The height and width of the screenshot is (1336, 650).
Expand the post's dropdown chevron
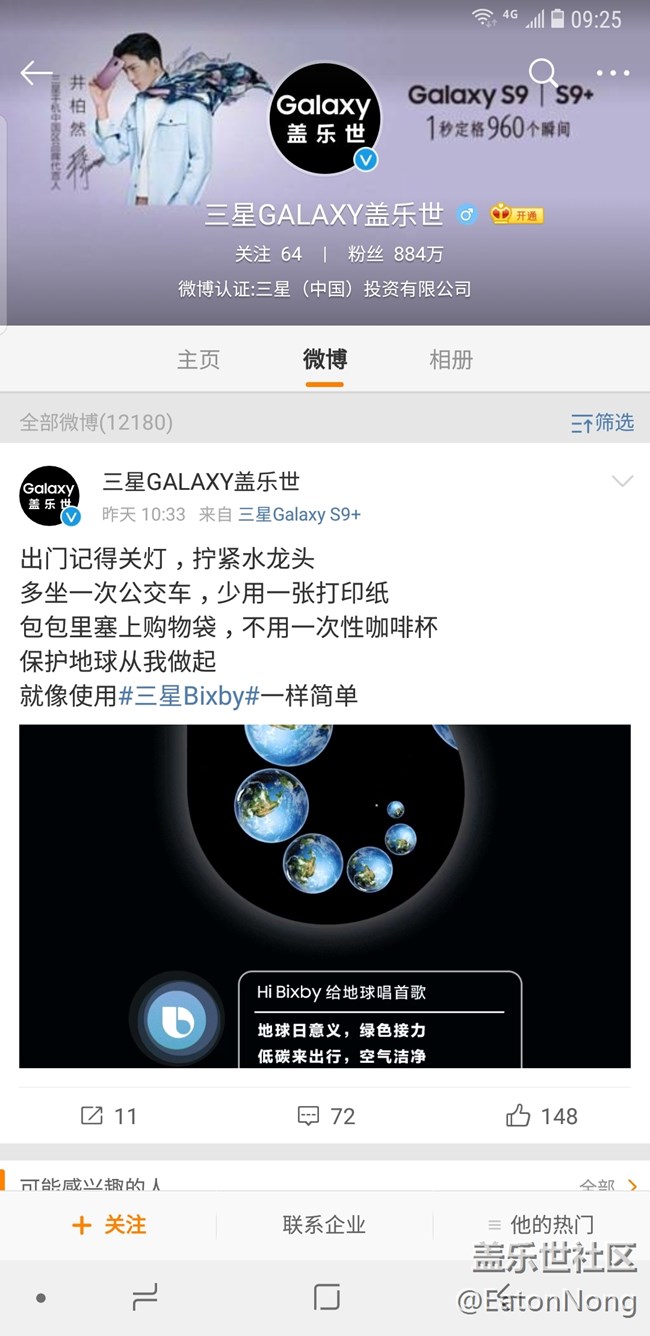pos(622,482)
